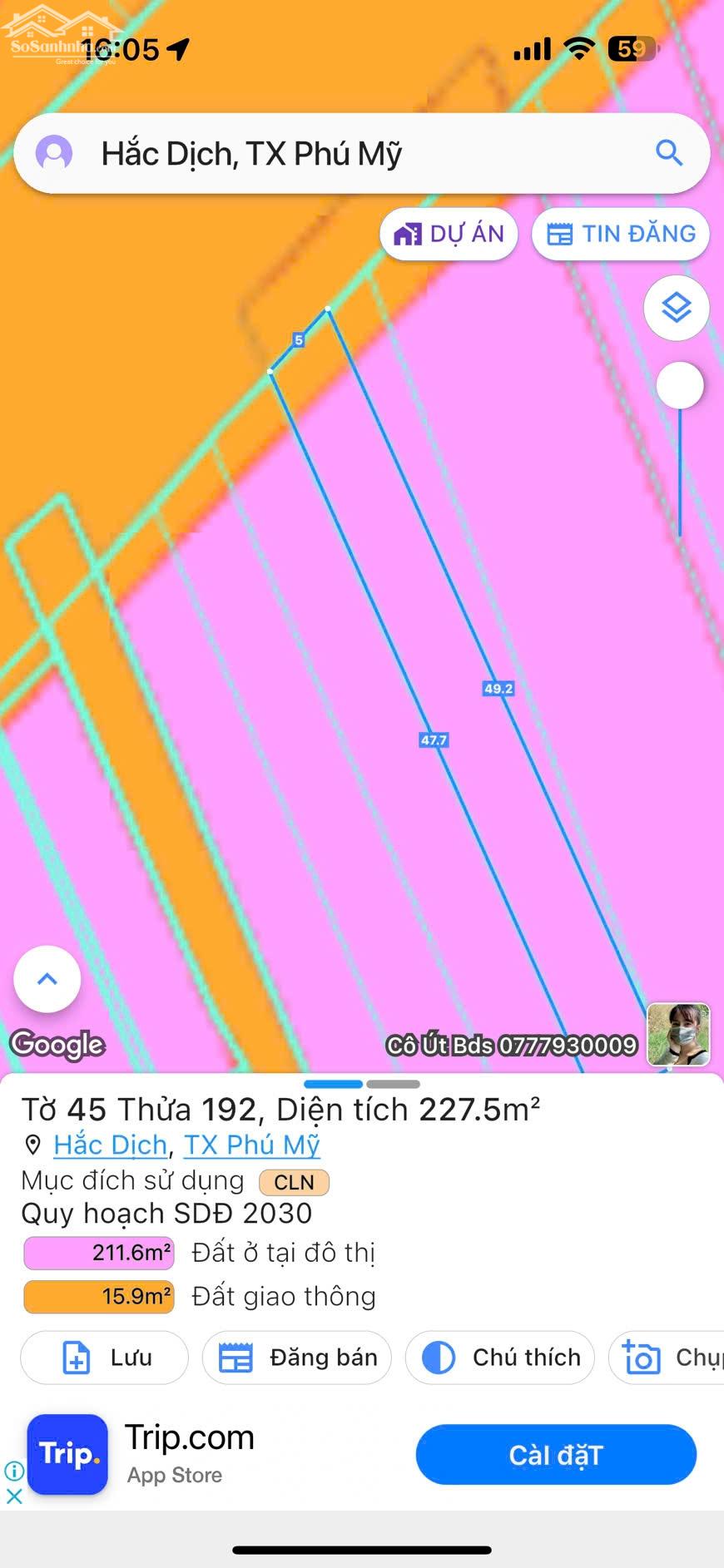Toggle the DỰ ÁN map overlay

(x=449, y=234)
